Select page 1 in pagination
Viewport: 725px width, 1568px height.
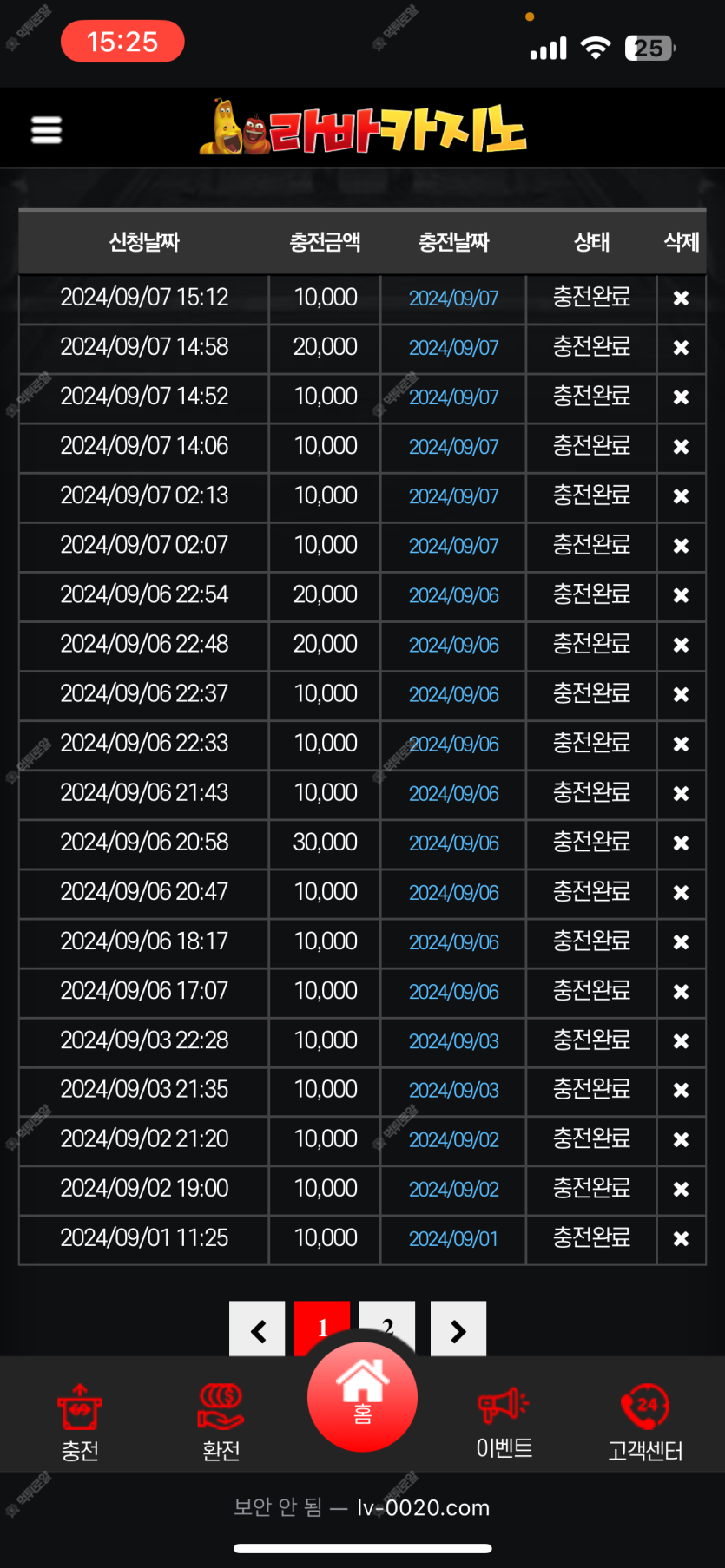[x=322, y=1327]
